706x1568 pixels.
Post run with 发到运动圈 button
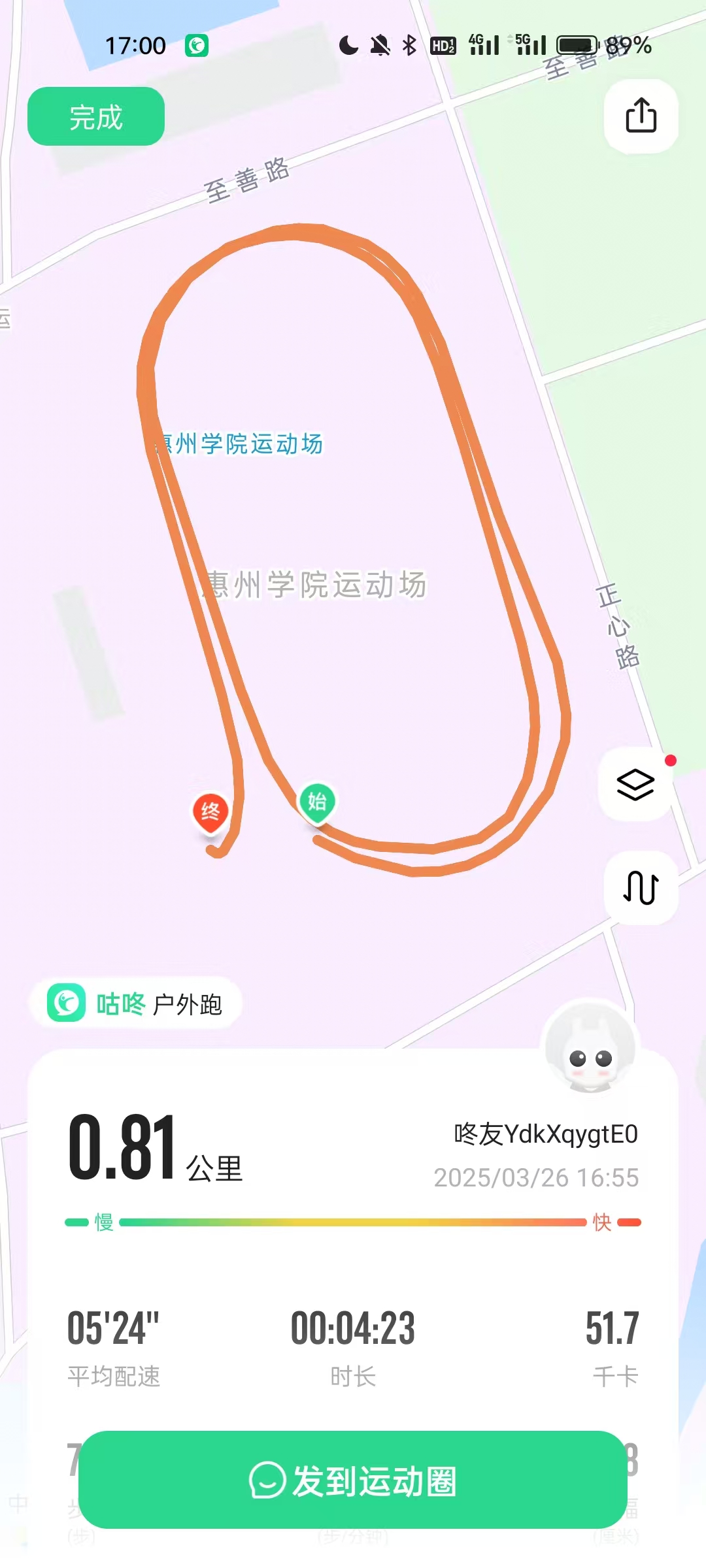(x=353, y=1480)
